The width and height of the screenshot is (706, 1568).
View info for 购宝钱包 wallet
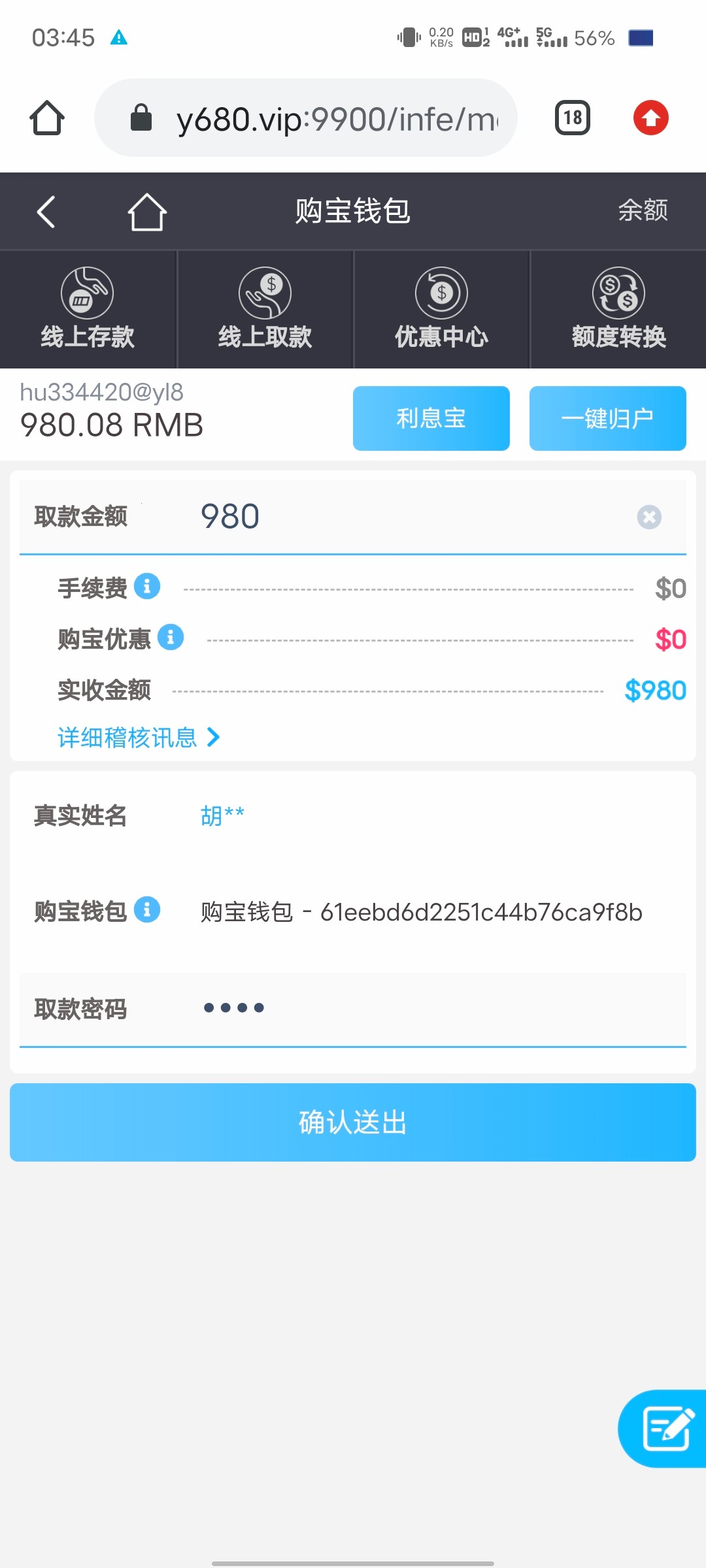click(147, 909)
